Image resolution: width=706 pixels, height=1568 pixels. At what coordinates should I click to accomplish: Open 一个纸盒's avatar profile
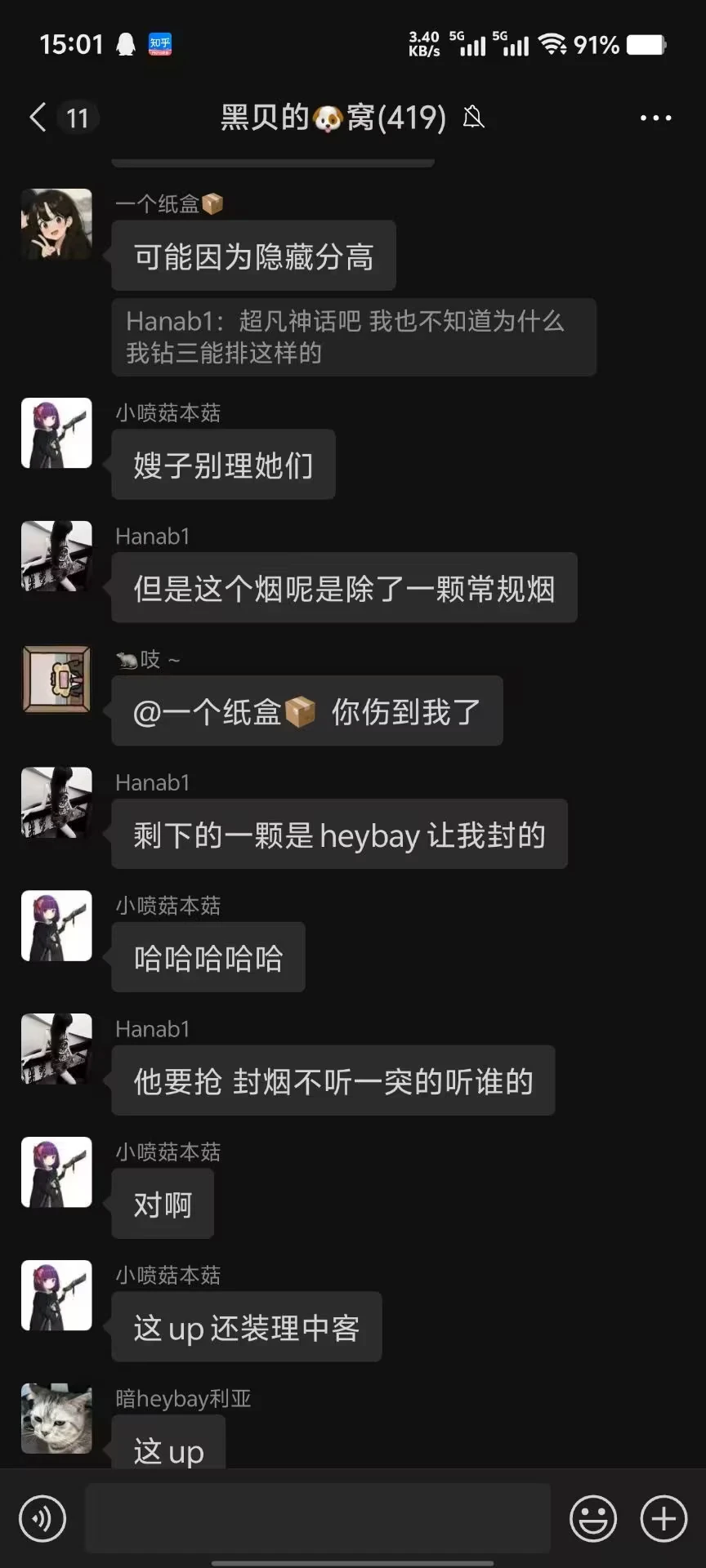[56, 225]
